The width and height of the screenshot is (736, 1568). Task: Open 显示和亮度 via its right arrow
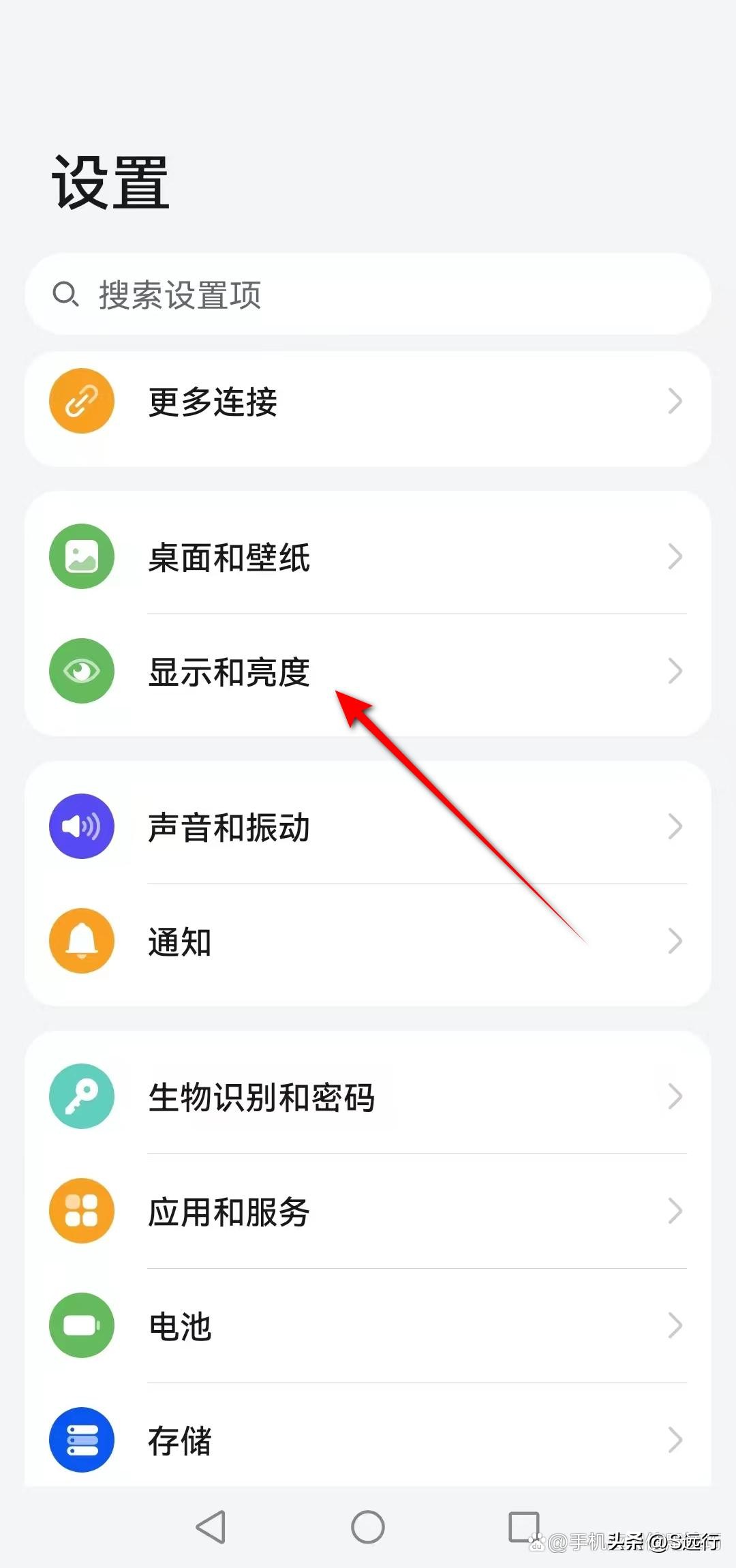675,671
